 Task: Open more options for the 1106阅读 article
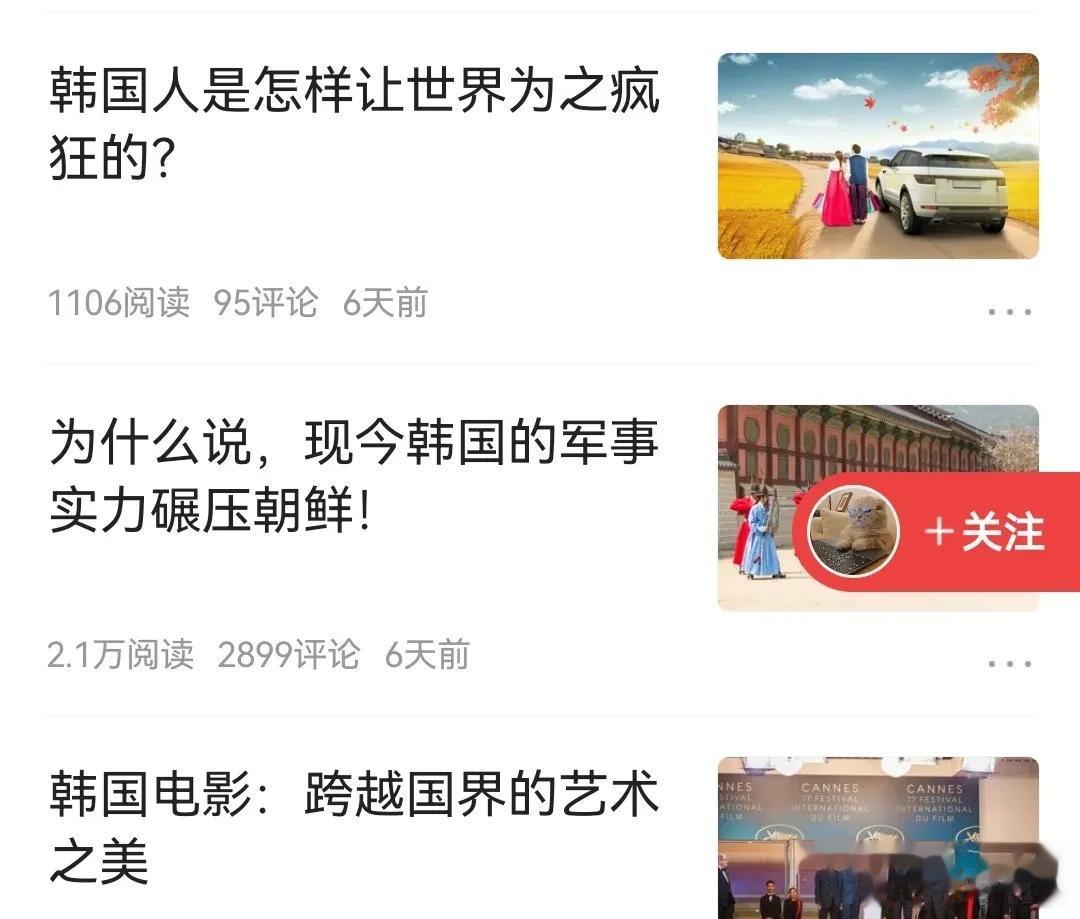pyautogui.click(x=1009, y=311)
